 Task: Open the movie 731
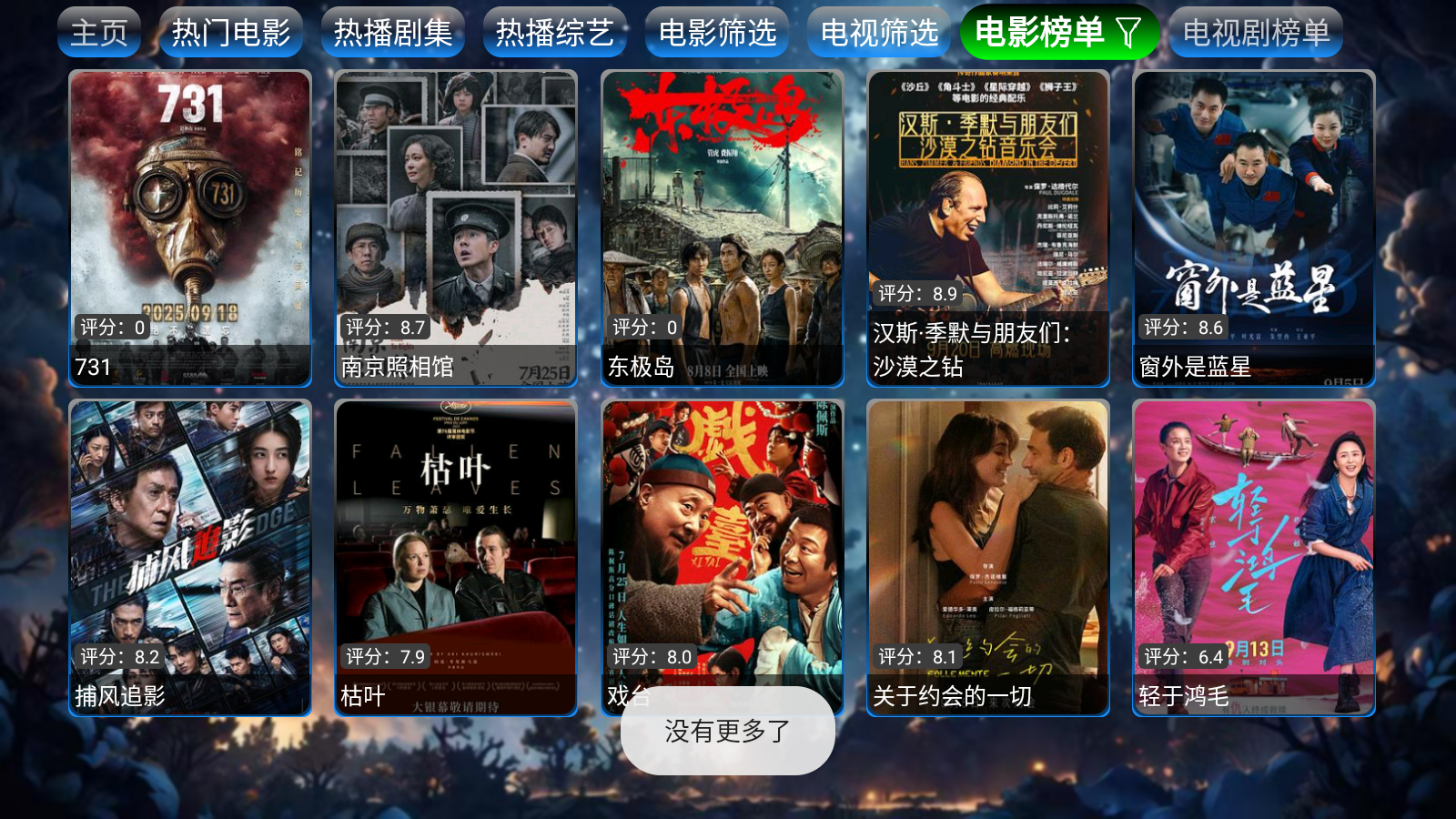coord(190,227)
